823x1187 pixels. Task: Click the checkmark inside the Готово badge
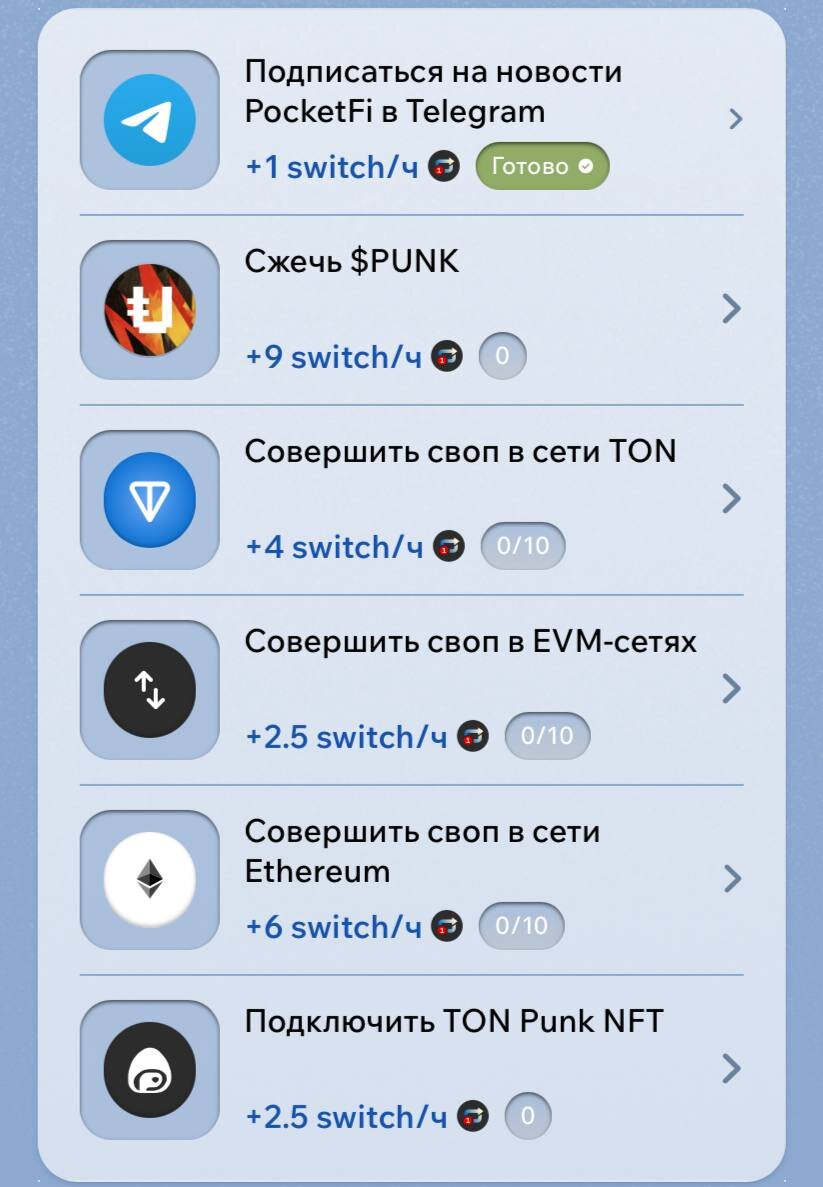[585, 166]
